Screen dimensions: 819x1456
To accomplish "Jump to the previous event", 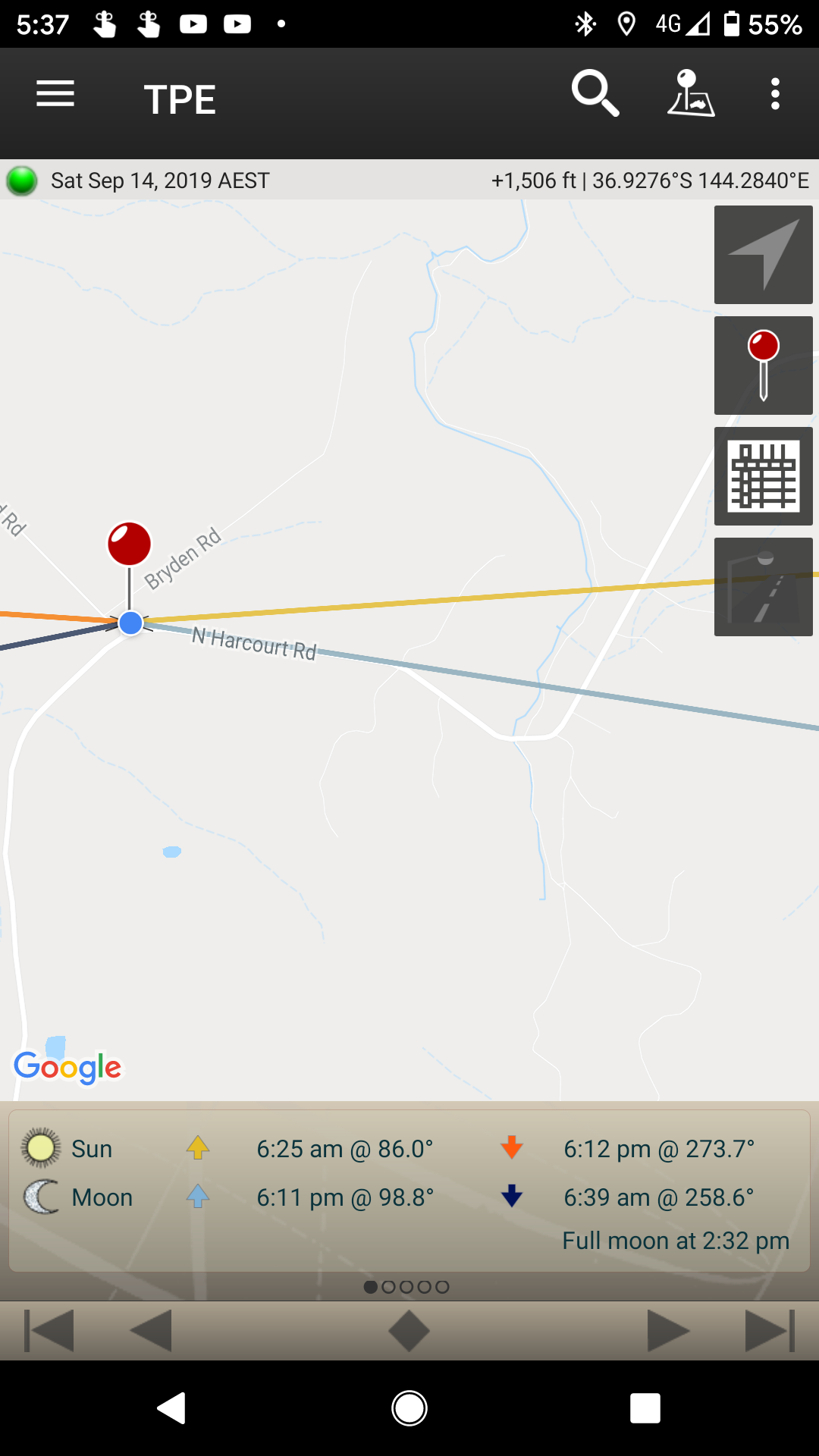I will pyautogui.click(x=49, y=1331).
